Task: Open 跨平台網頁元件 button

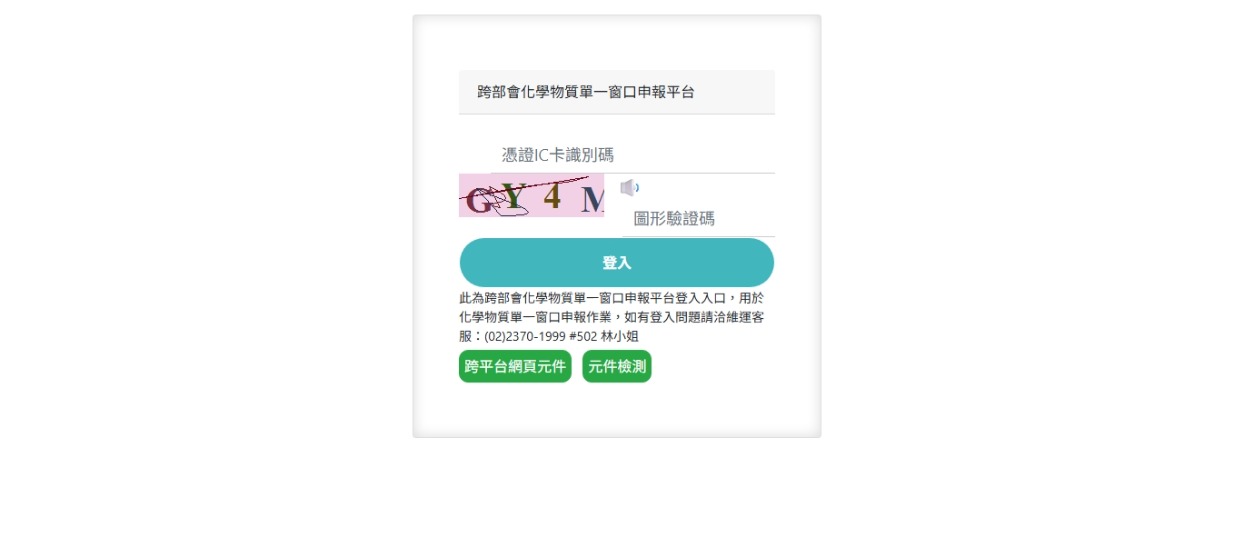Action: [x=515, y=366]
